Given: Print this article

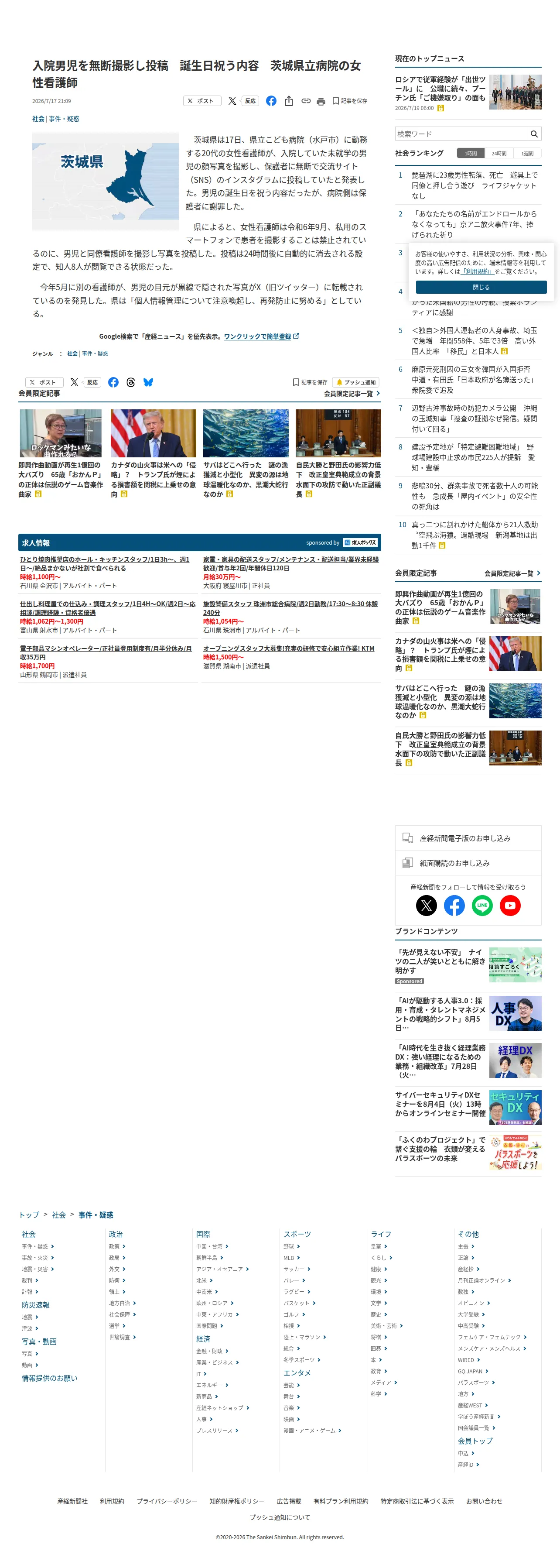Looking at the screenshot, I should click(321, 101).
